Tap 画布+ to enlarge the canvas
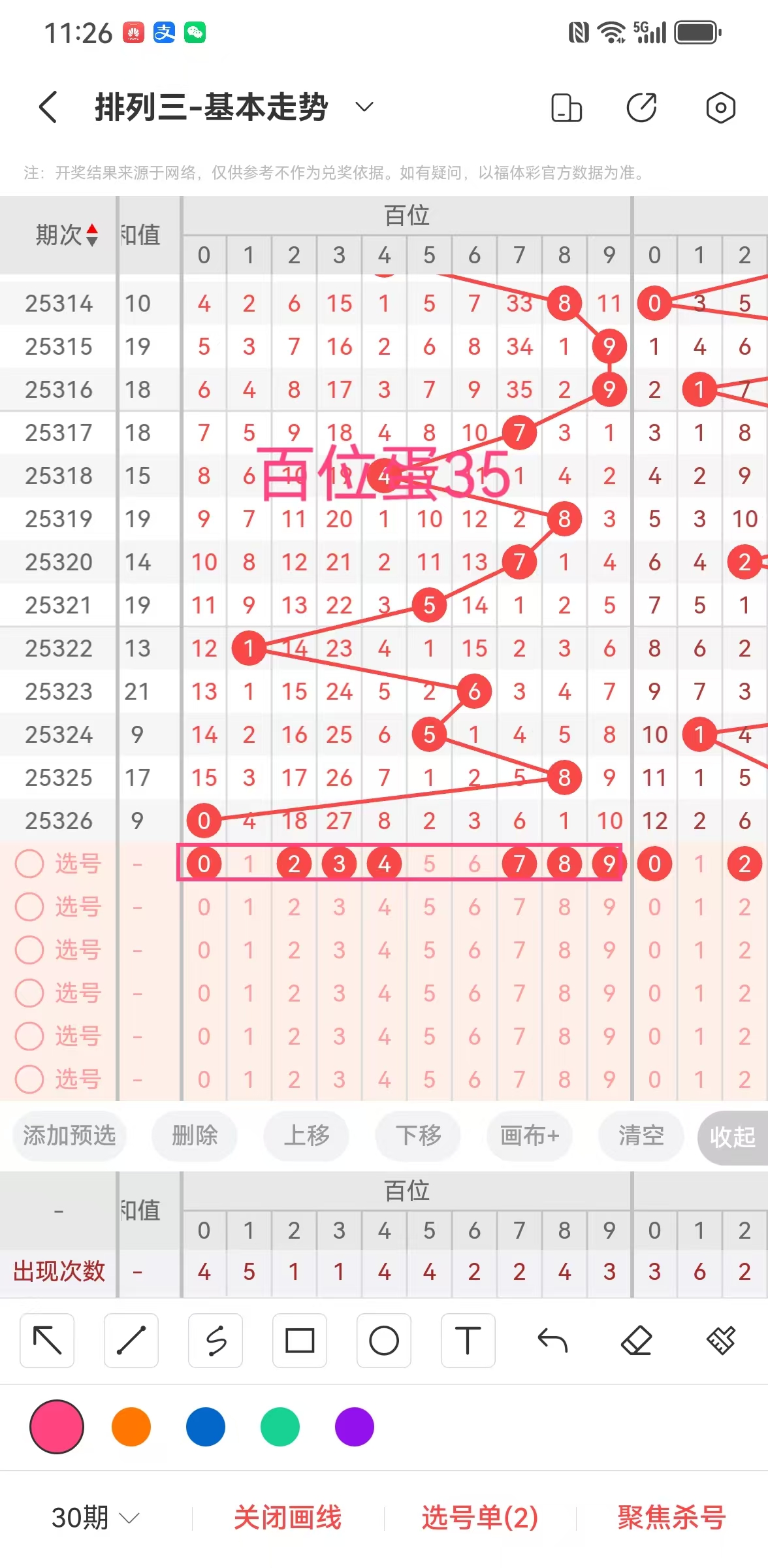 click(x=530, y=1136)
